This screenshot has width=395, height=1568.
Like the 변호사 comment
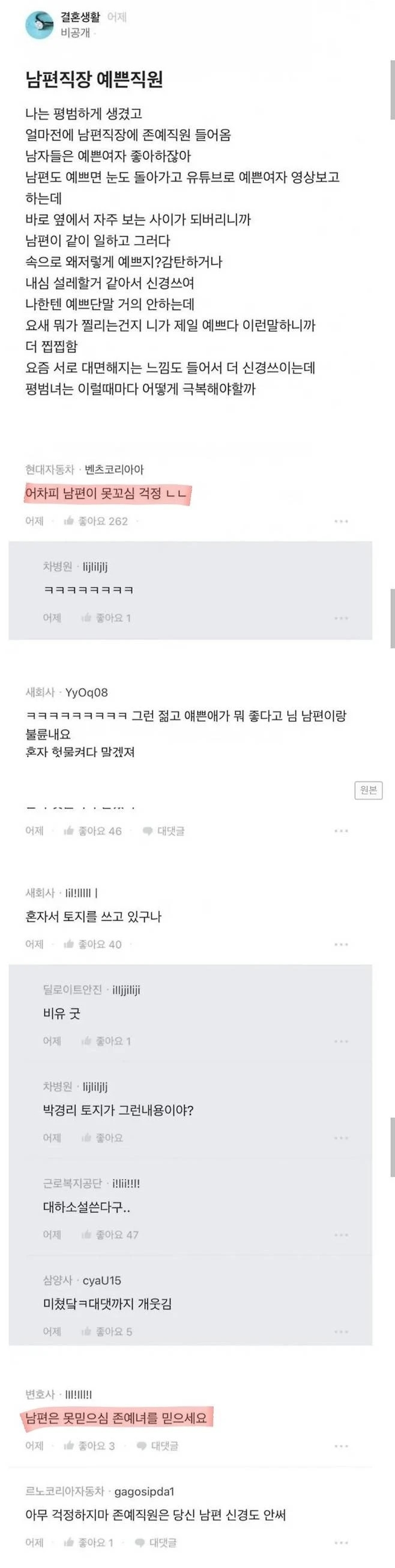click(89, 1445)
